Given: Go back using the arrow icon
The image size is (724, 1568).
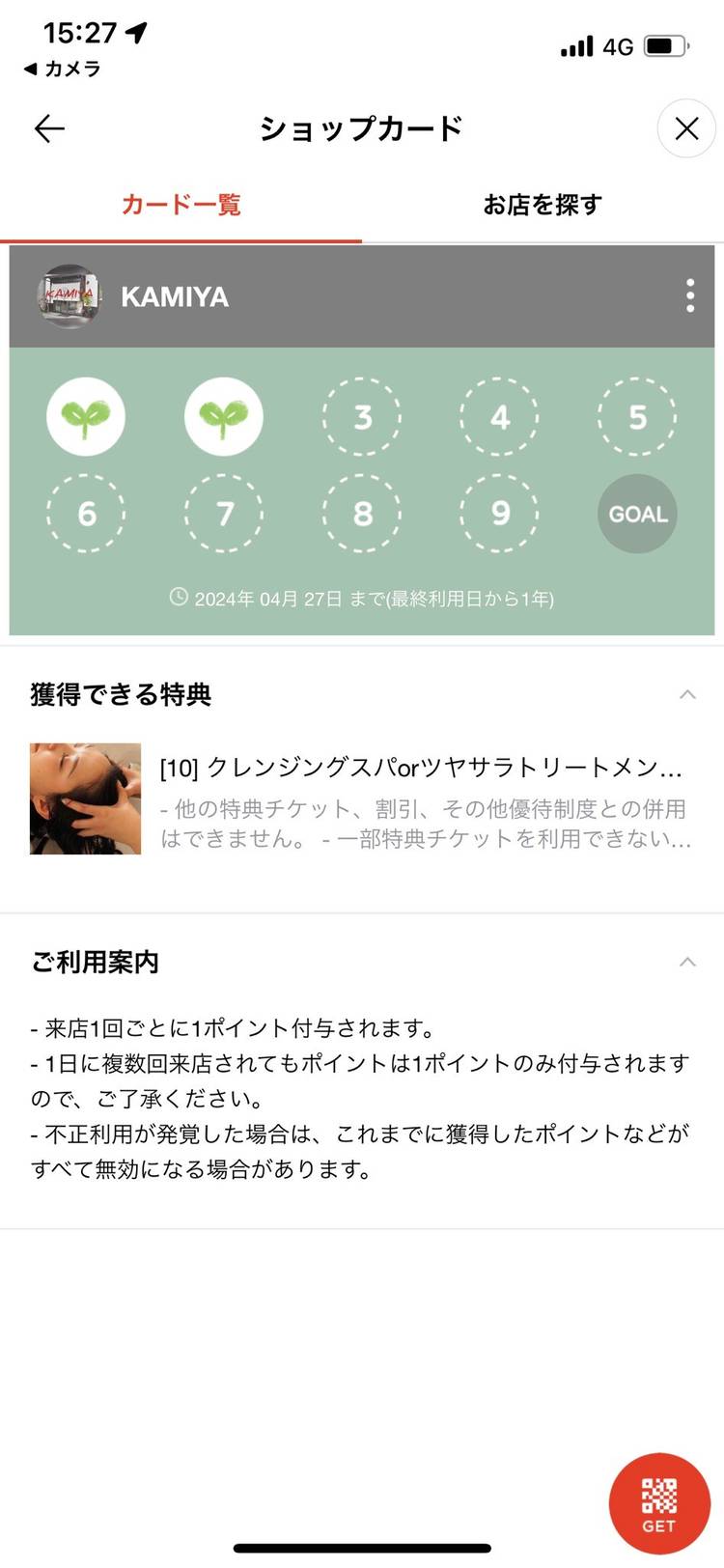Looking at the screenshot, I should 49,128.
